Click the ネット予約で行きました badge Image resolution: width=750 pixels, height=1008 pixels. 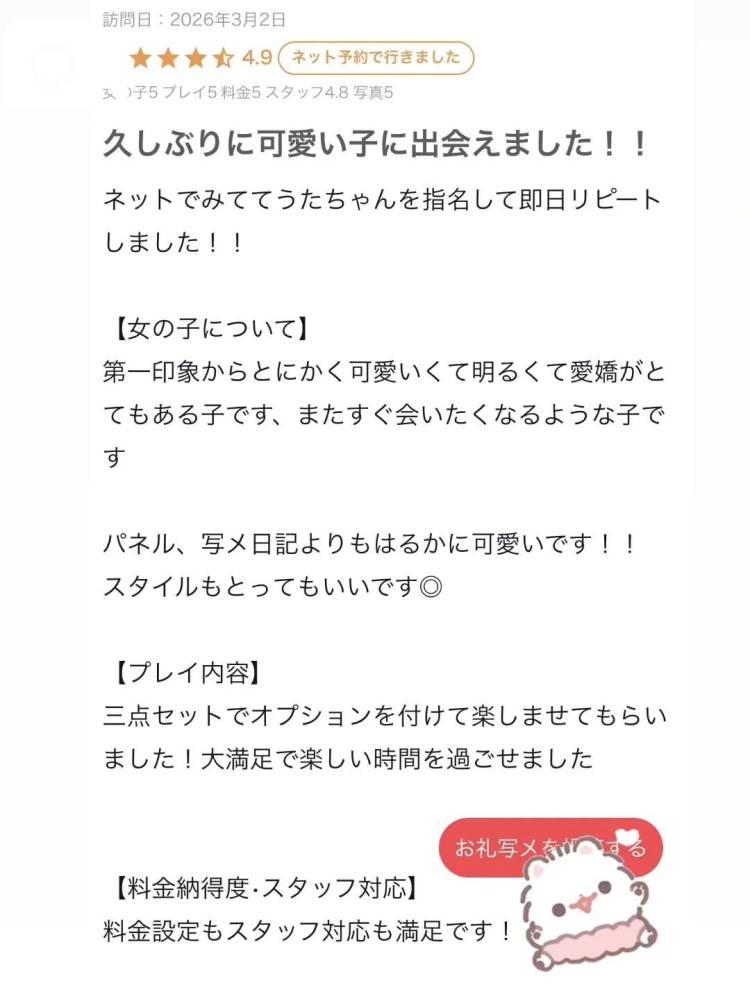coord(378,58)
